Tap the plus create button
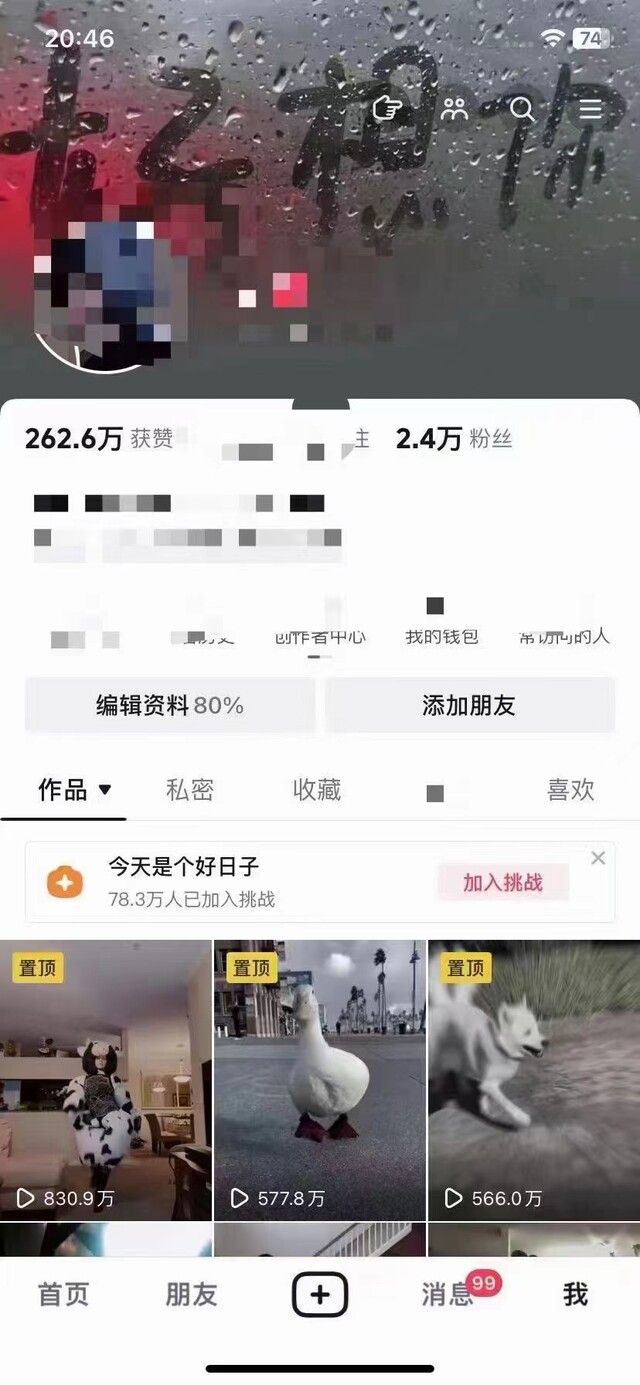Image resolution: width=640 pixels, height=1385 pixels. [320, 1295]
